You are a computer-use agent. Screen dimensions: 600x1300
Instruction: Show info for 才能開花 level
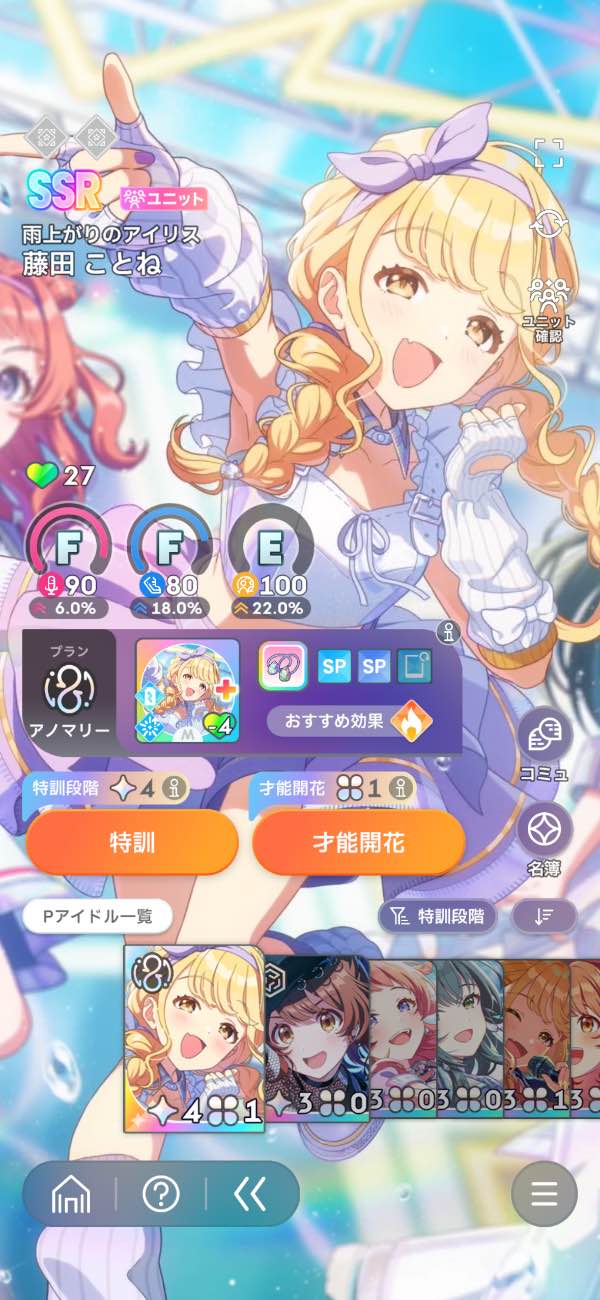402,789
